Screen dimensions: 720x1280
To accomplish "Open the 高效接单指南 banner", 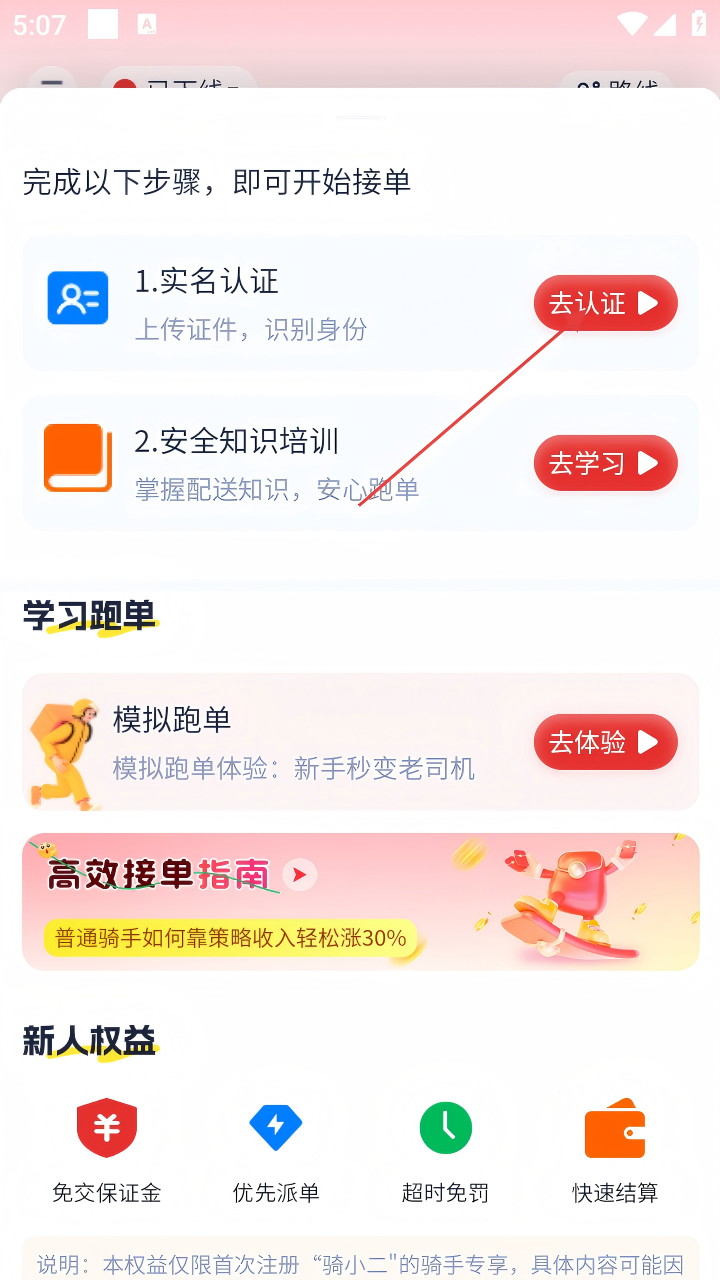I will [360, 902].
